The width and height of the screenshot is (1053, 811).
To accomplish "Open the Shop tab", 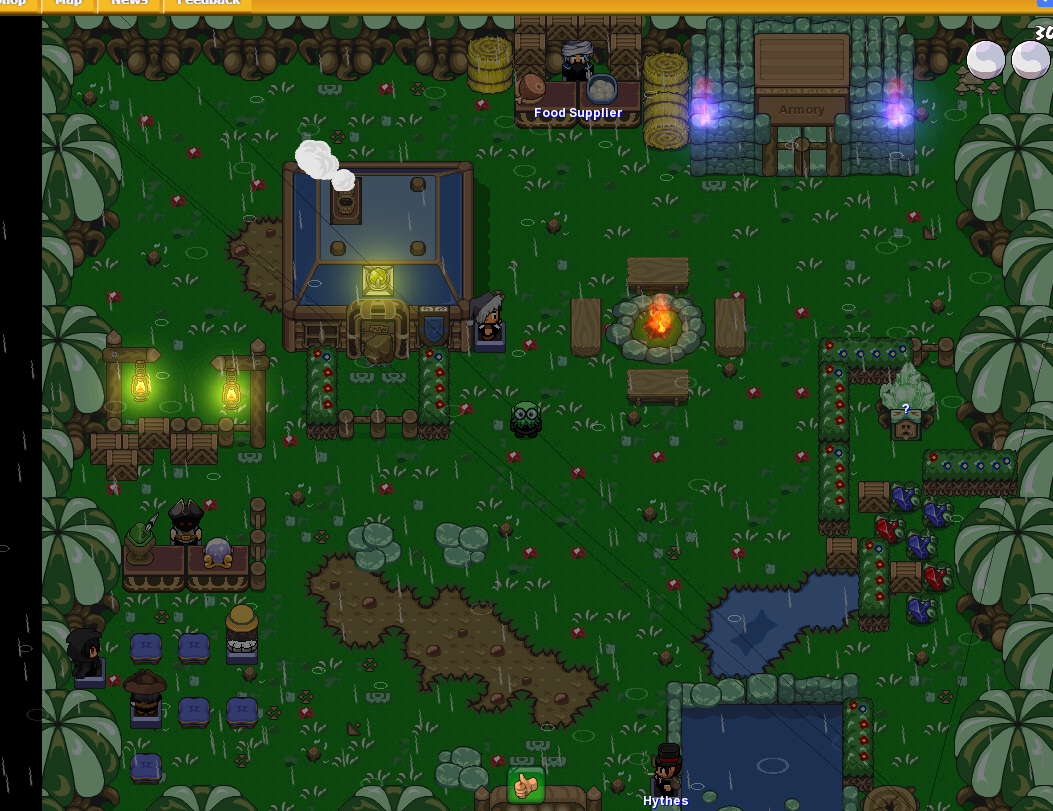I will (x=14, y=3).
